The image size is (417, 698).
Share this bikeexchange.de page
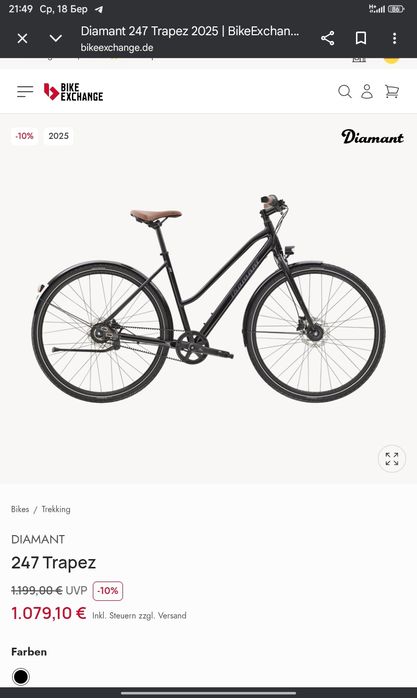328,38
